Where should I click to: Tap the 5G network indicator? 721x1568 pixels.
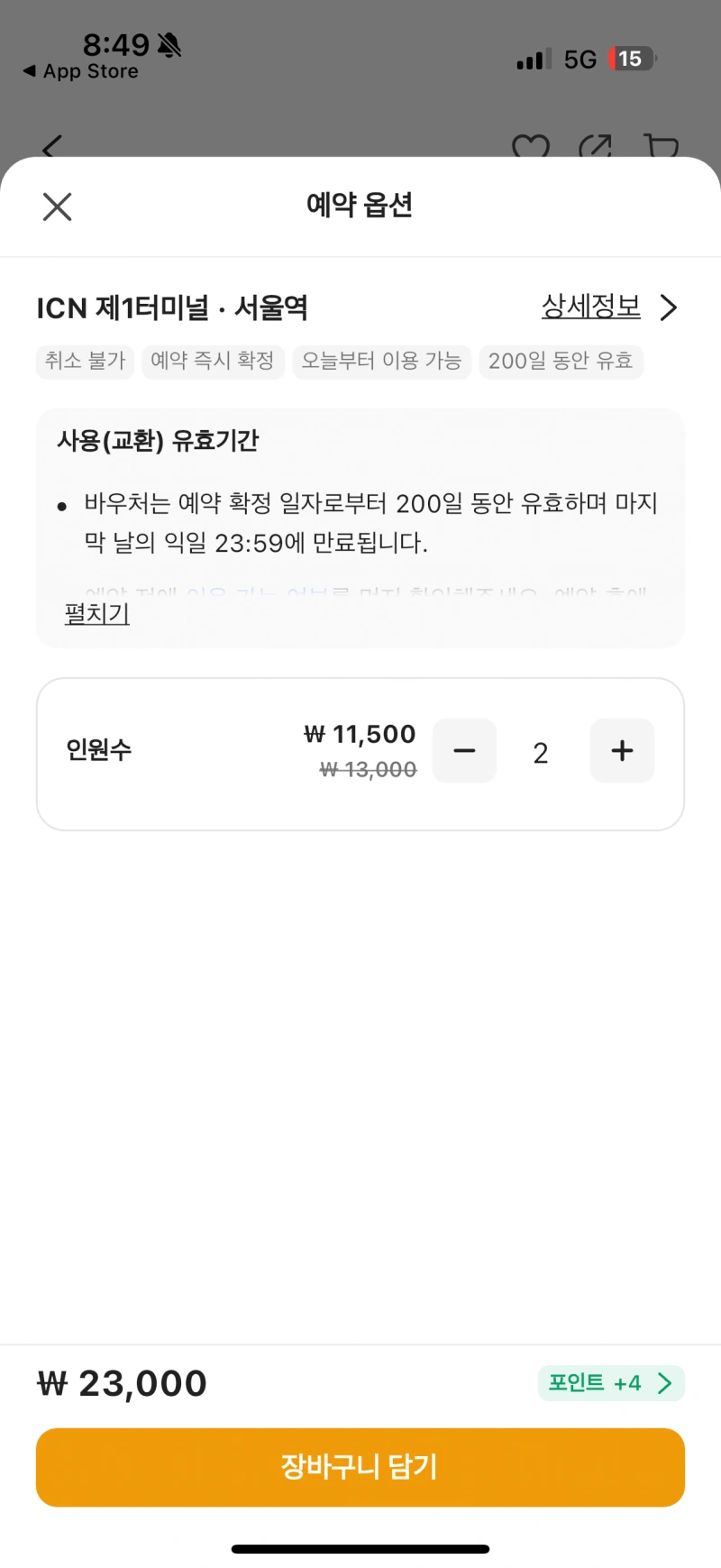pyautogui.click(x=580, y=59)
